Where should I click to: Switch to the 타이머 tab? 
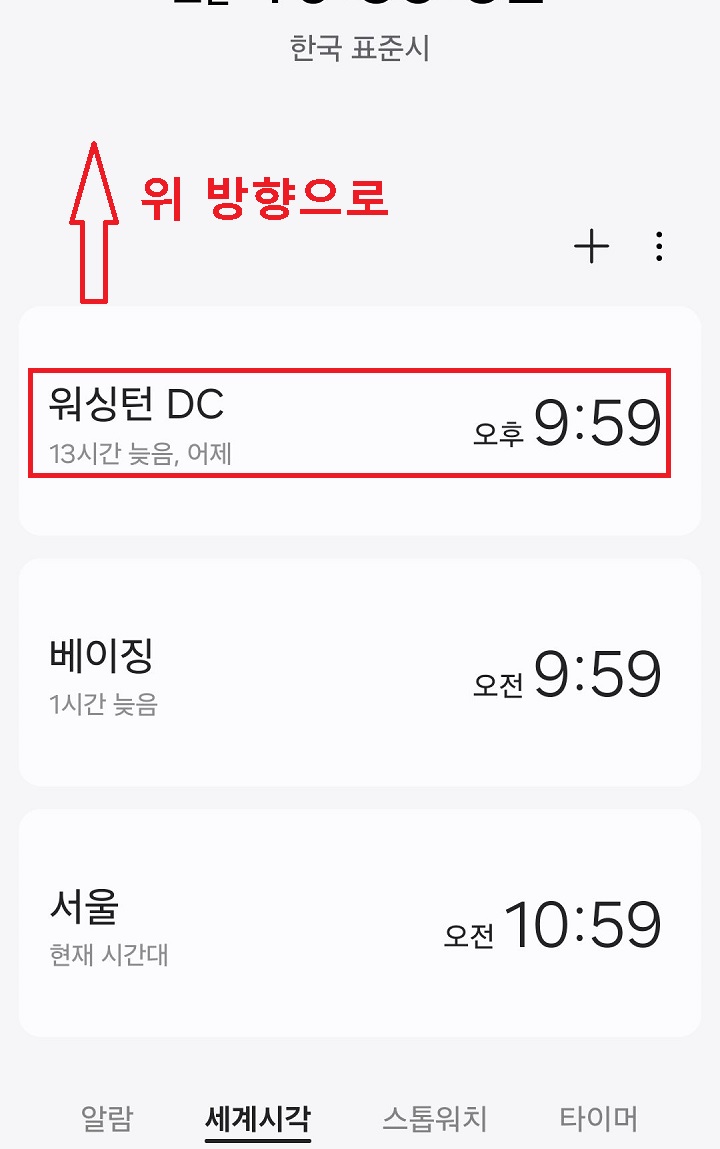pyautogui.click(x=597, y=1118)
